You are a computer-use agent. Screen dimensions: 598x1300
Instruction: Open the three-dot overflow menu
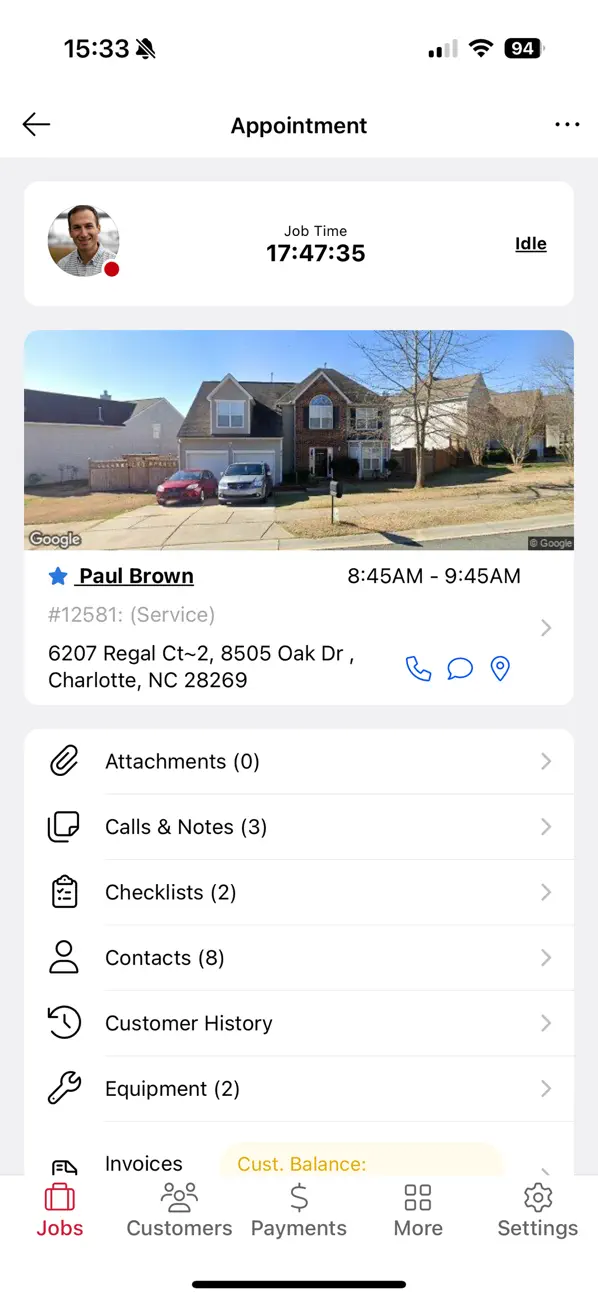tap(567, 125)
